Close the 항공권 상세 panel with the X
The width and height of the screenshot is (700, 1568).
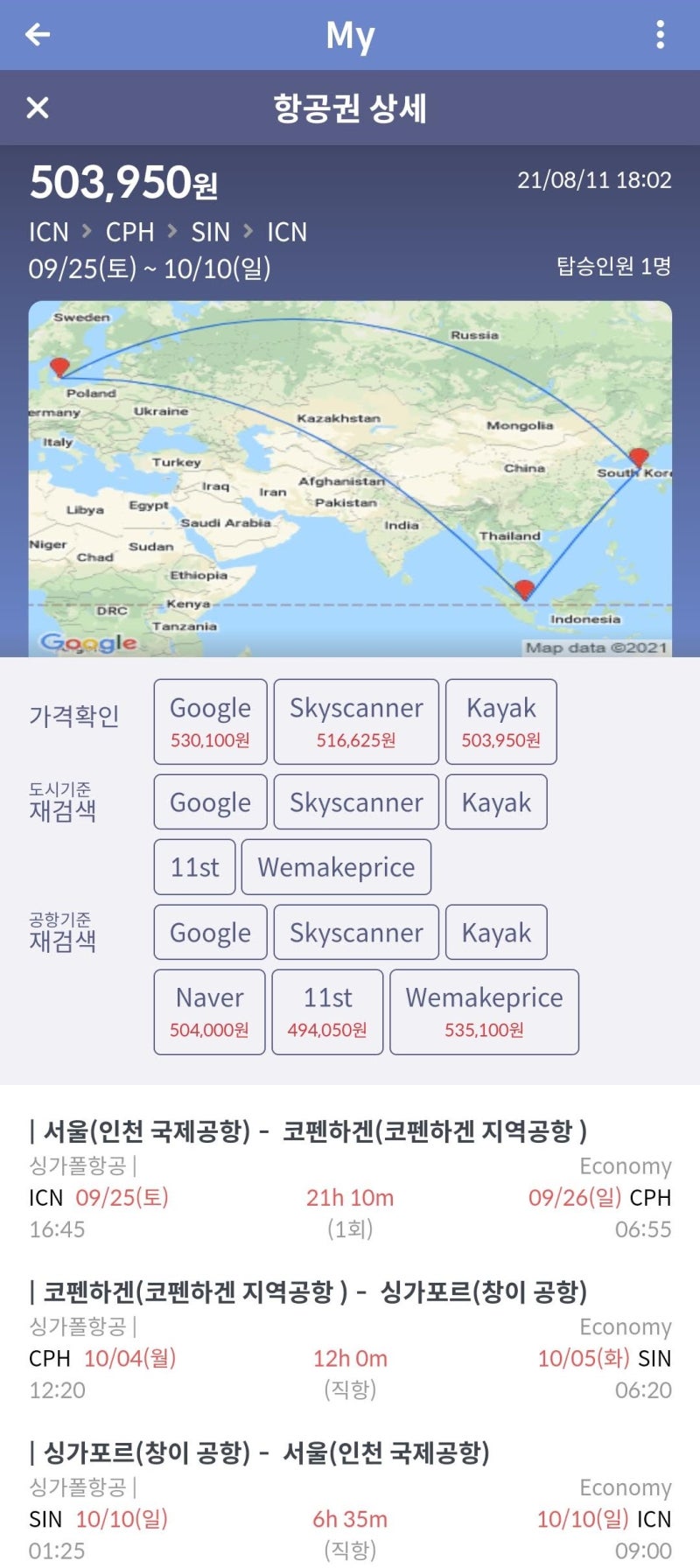click(37, 108)
